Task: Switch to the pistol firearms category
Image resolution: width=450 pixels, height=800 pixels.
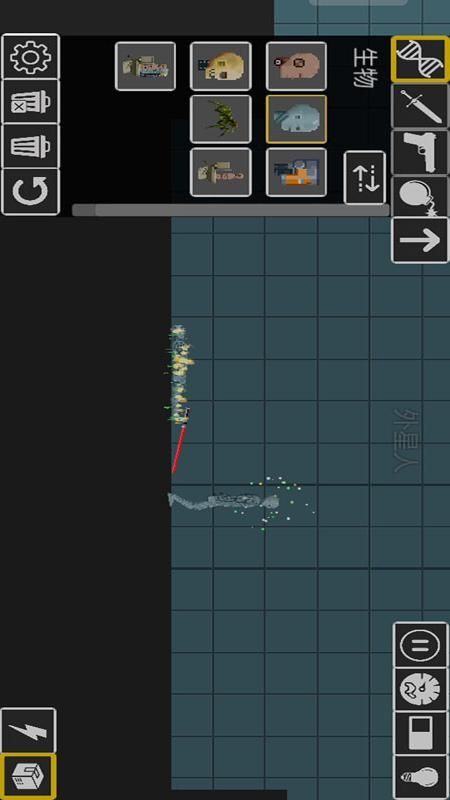Action: coord(420,152)
